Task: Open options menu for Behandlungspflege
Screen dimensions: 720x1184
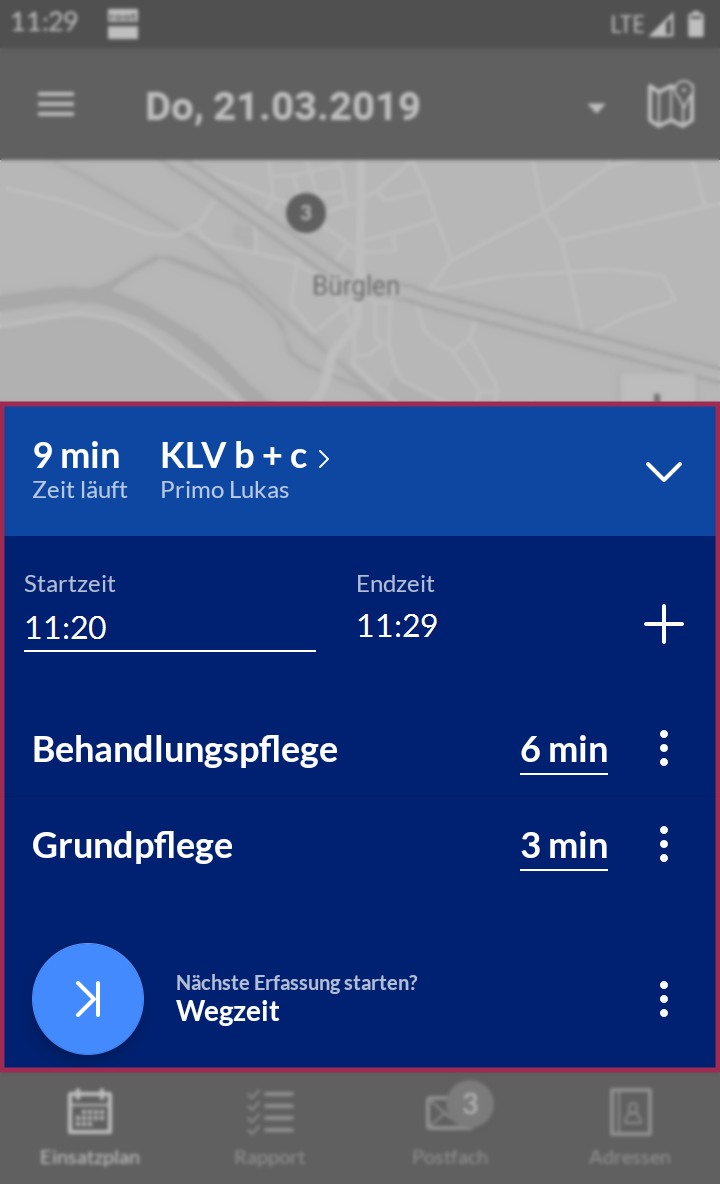Action: pyautogui.click(x=663, y=748)
